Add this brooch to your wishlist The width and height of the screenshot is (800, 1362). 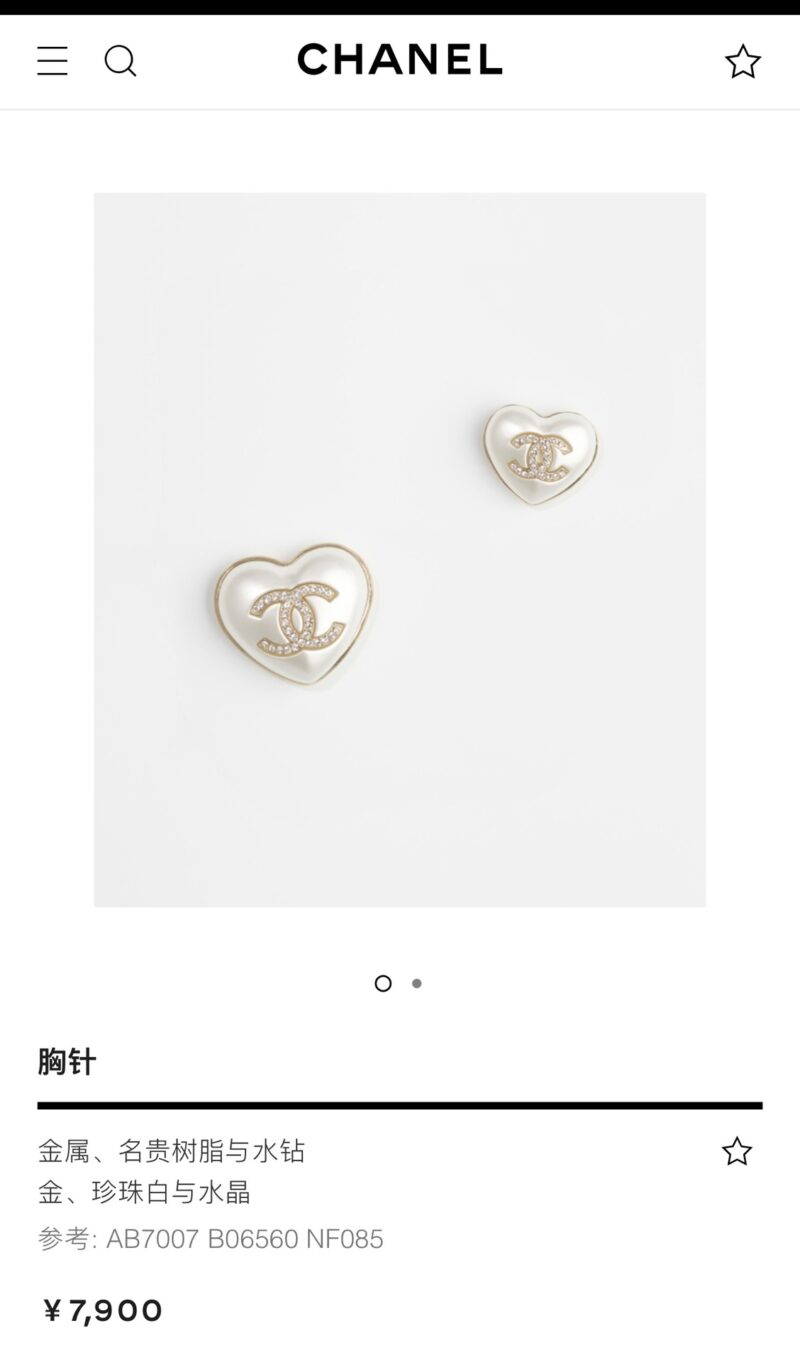click(736, 1151)
